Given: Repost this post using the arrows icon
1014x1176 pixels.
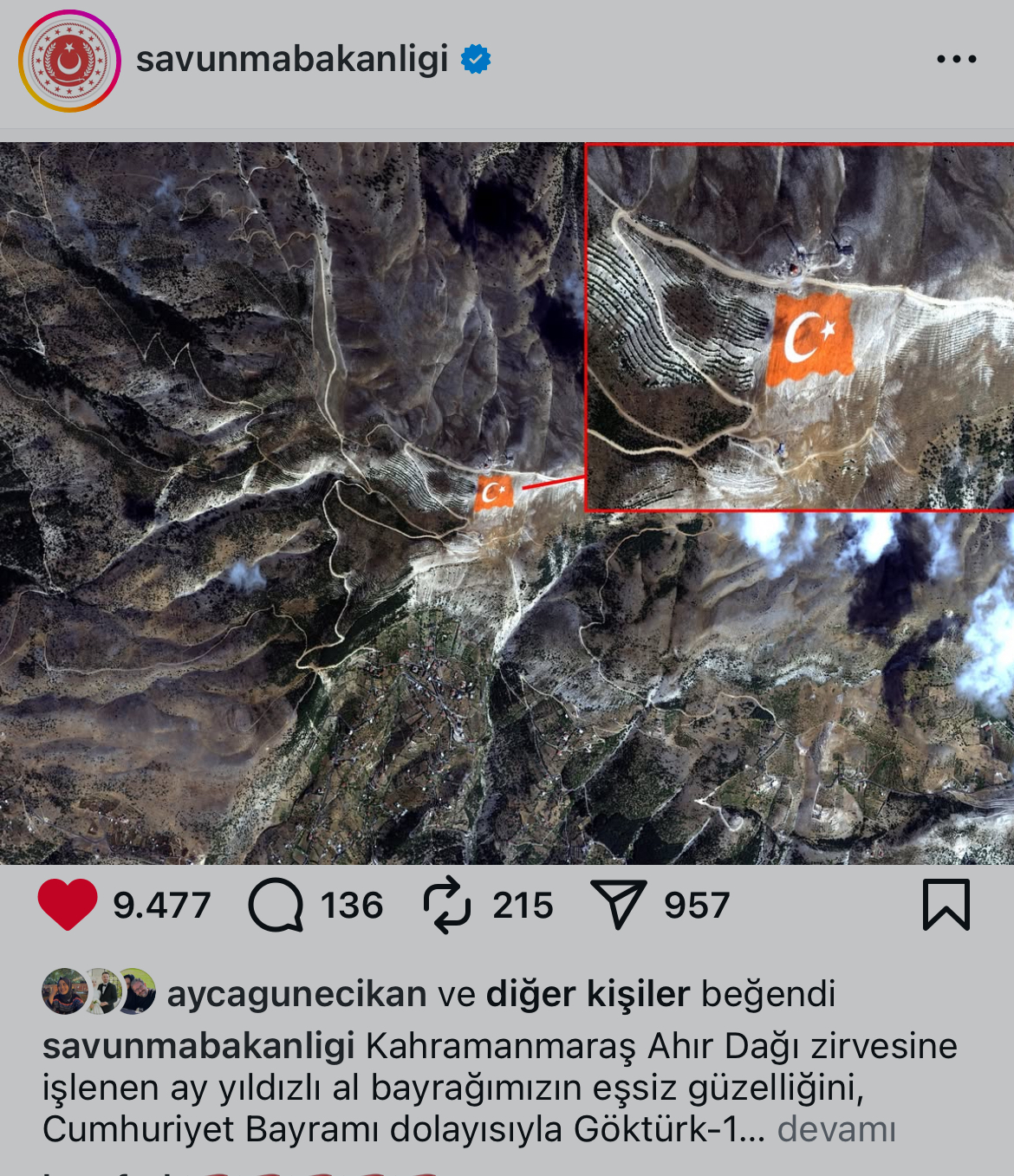Looking at the screenshot, I should point(447,905).
